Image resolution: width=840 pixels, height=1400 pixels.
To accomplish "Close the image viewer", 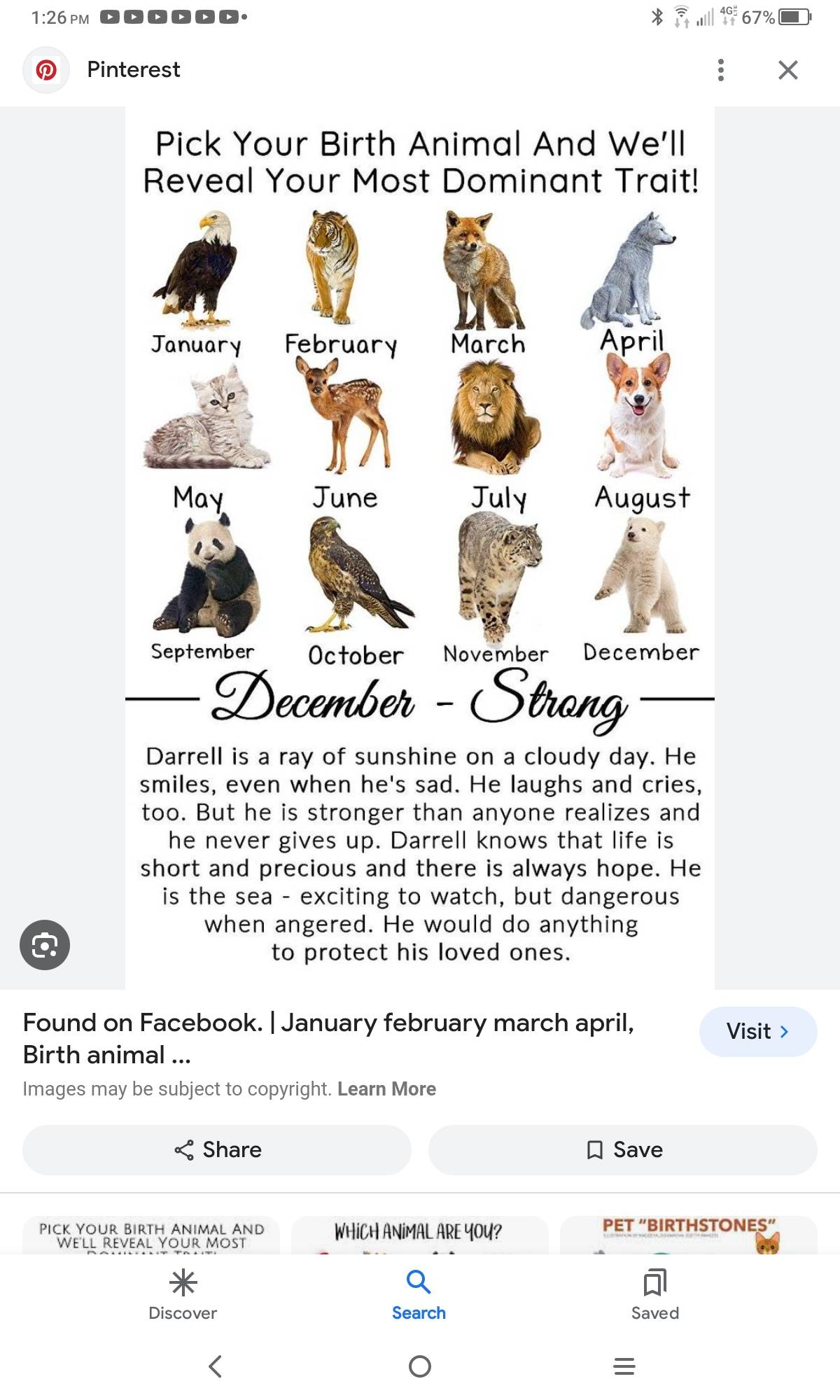I will coord(787,70).
